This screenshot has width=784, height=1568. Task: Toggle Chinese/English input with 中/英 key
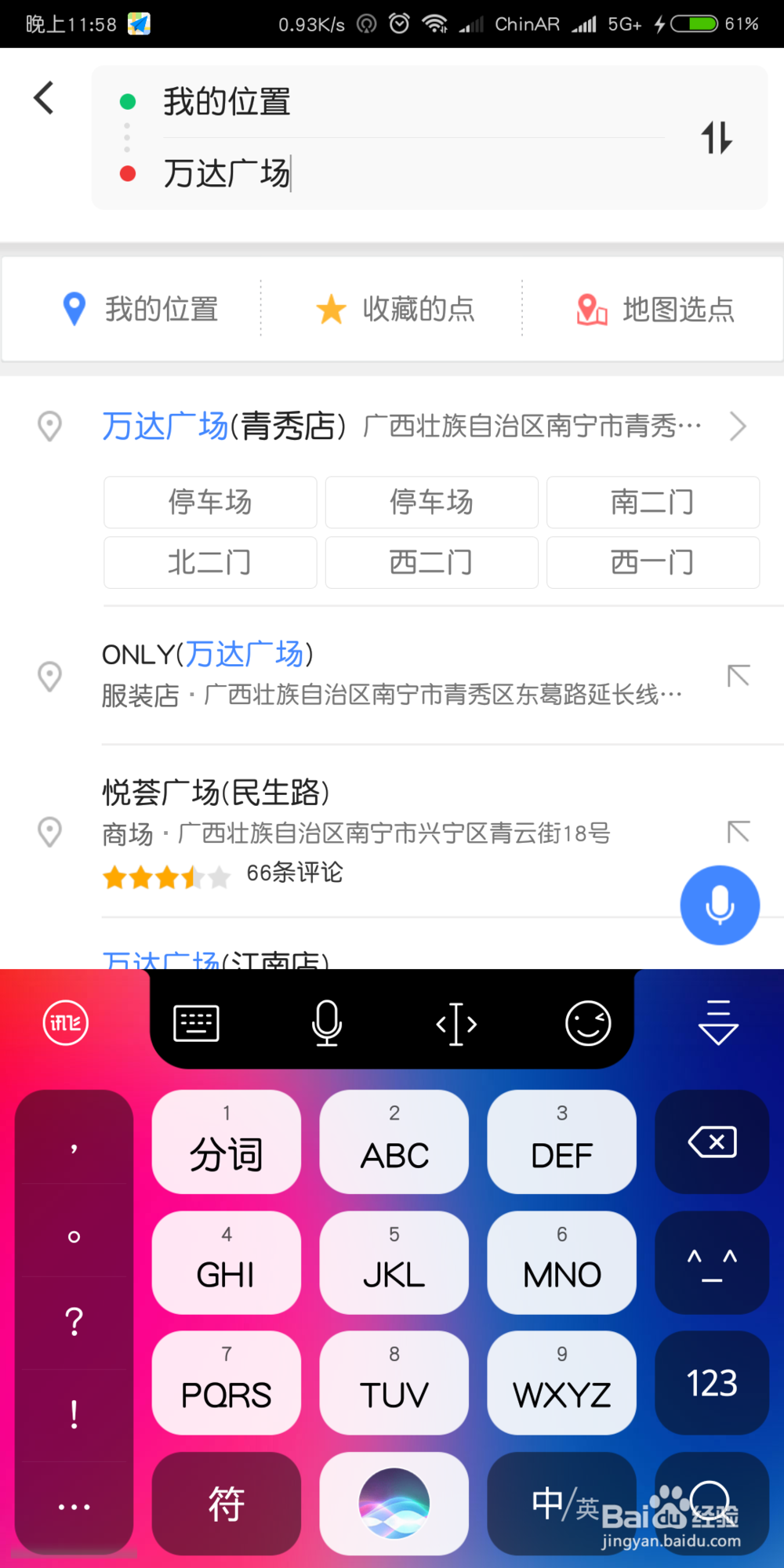(x=561, y=1503)
